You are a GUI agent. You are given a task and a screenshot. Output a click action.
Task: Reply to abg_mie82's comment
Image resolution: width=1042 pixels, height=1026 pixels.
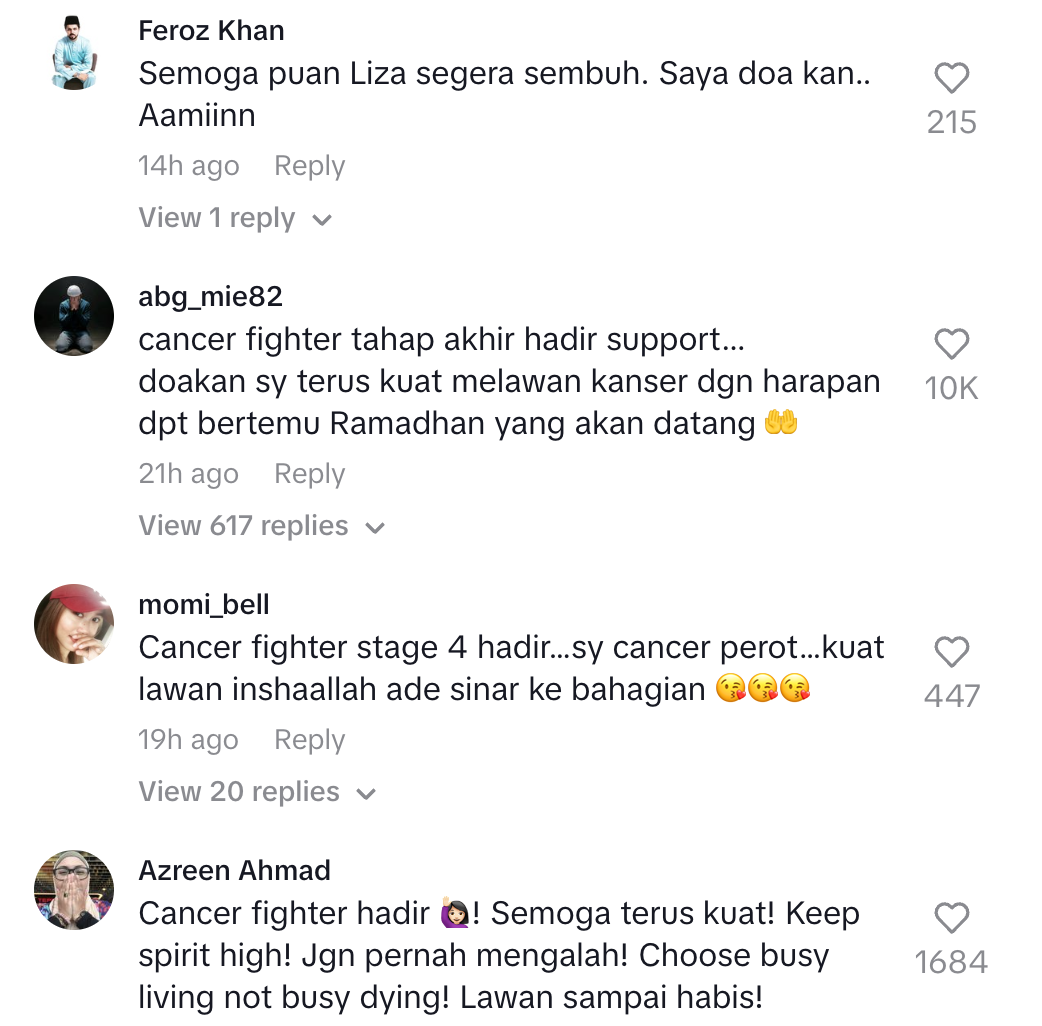(x=309, y=474)
